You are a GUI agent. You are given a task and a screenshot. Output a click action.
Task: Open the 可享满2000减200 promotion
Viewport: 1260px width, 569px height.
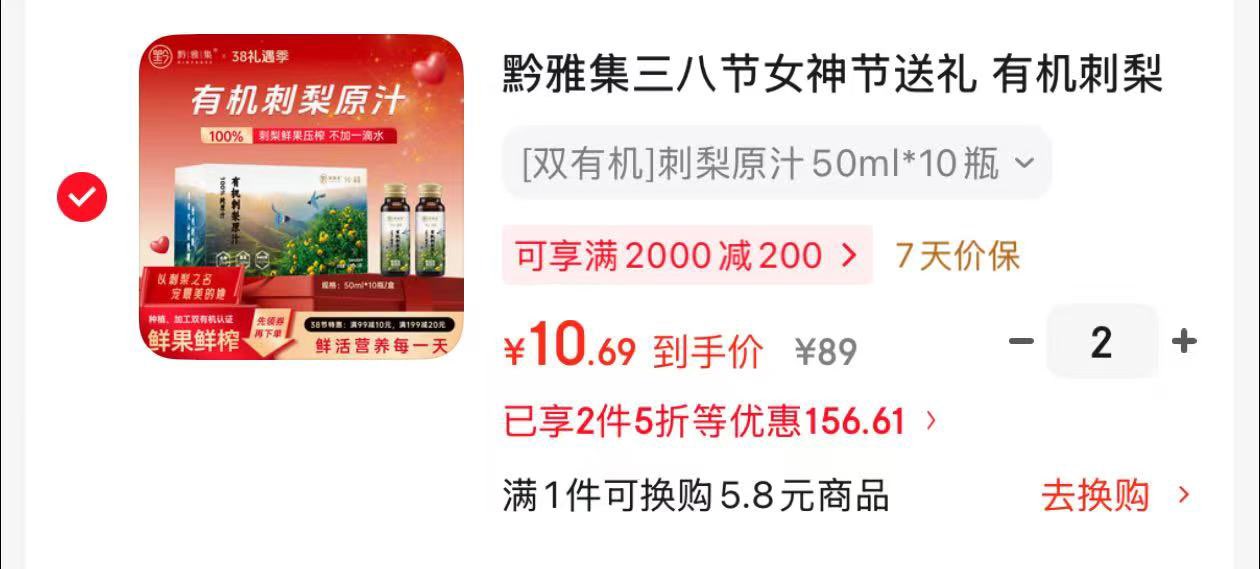click(x=687, y=256)
